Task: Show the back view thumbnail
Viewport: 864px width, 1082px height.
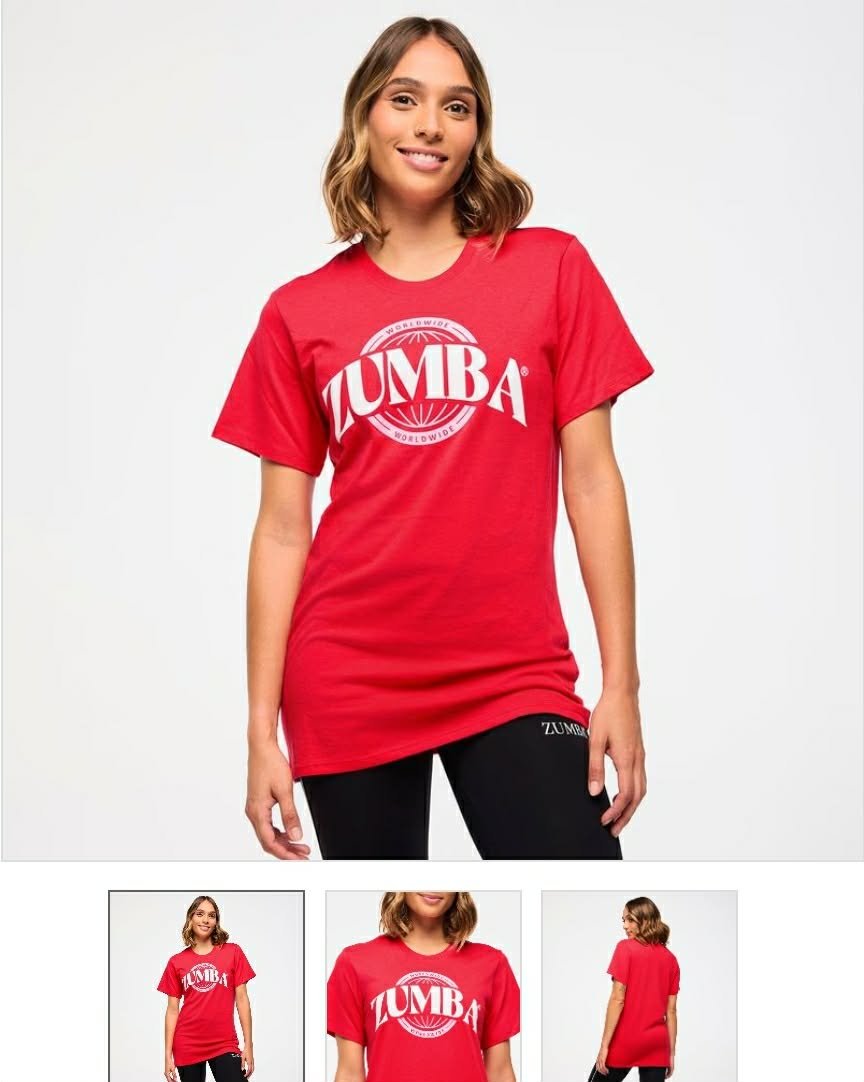Action: (639, 985)
